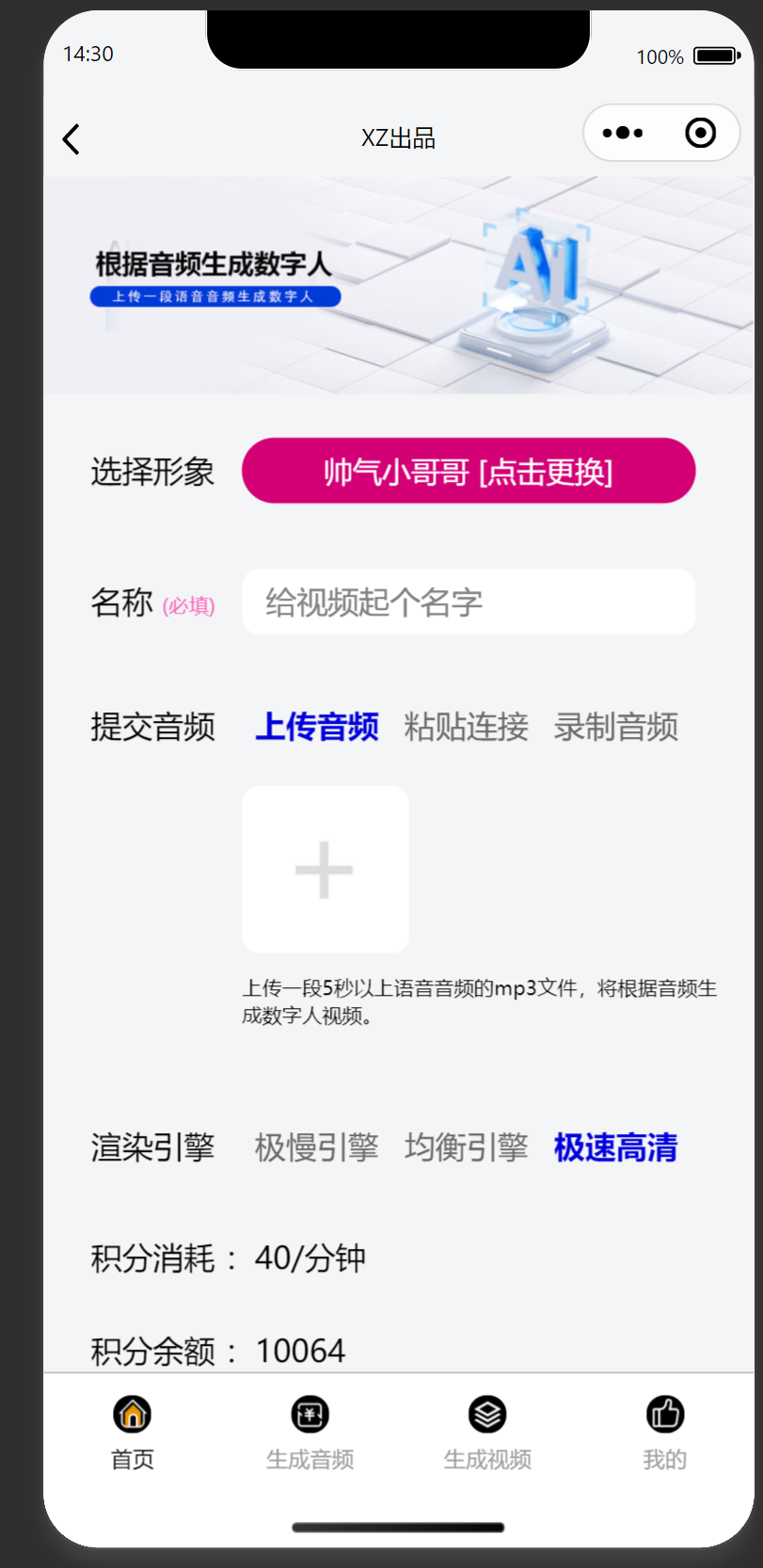The width and height of the screenshot is (763, 1568).
Task: Open the 首页 tab
Action: (x=133, y=1432)
